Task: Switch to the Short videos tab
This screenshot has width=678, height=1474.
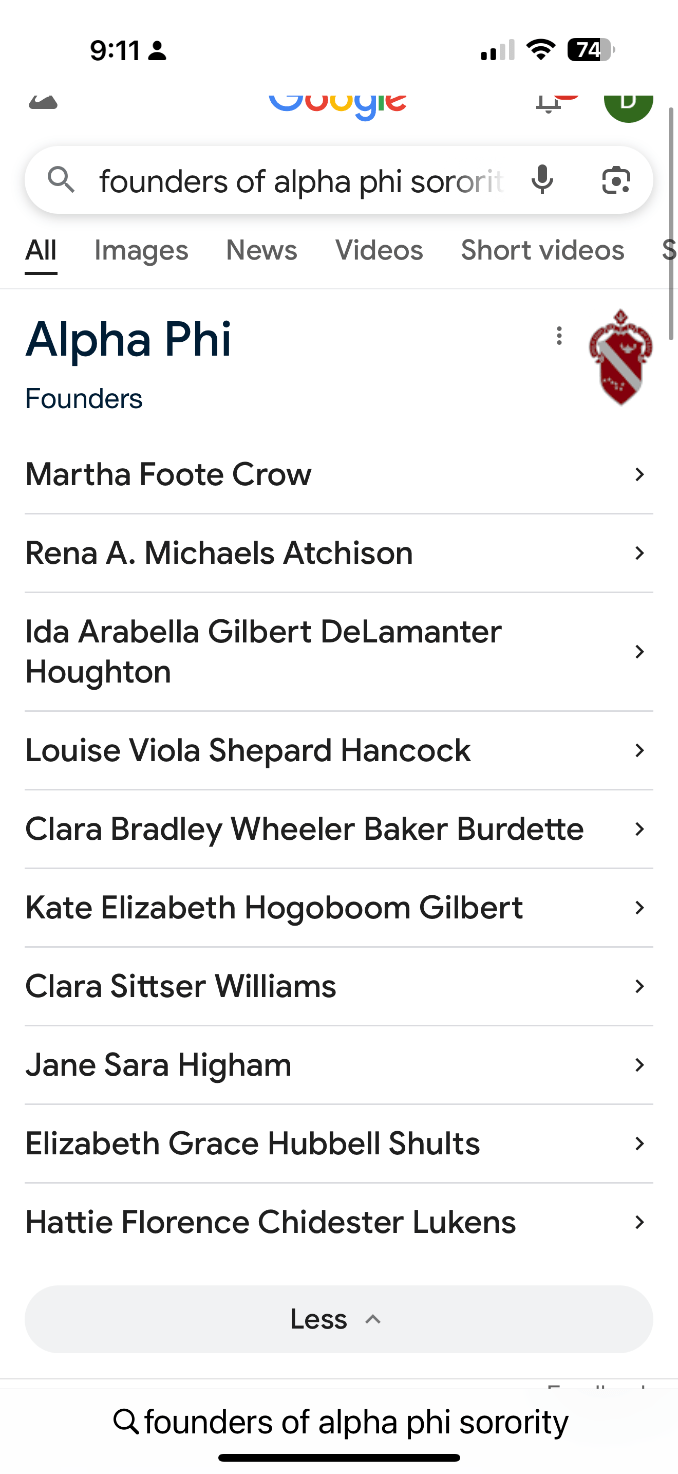Action: click(542, 250)
